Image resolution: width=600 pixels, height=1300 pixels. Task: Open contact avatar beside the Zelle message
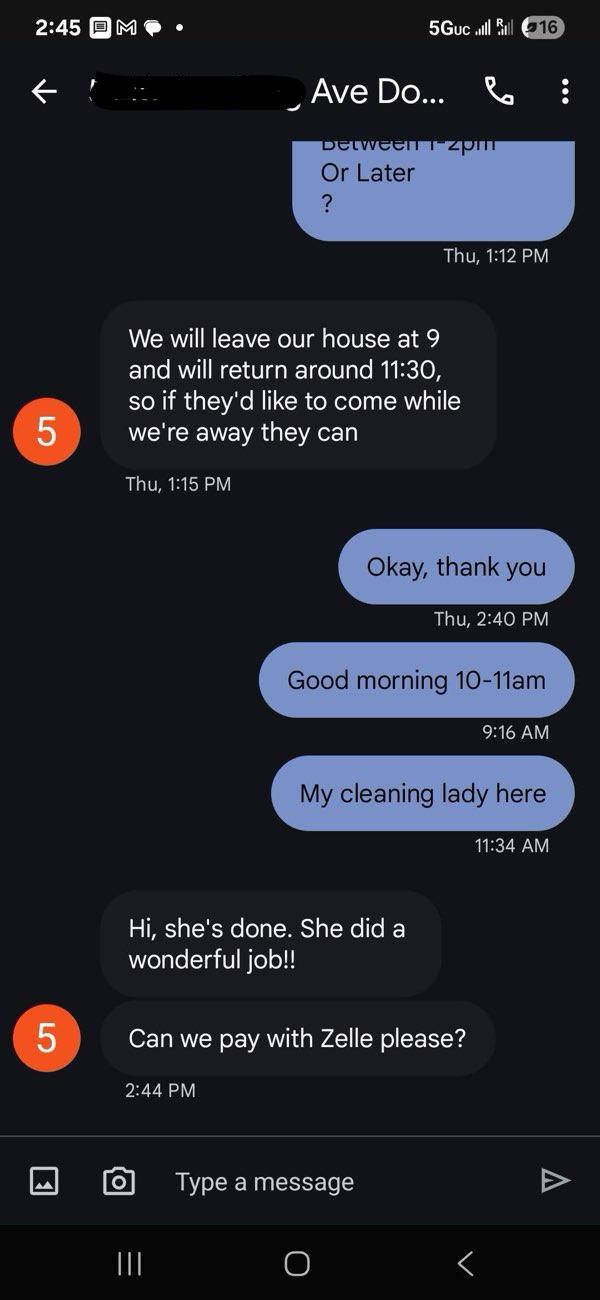click(46, 1037)
